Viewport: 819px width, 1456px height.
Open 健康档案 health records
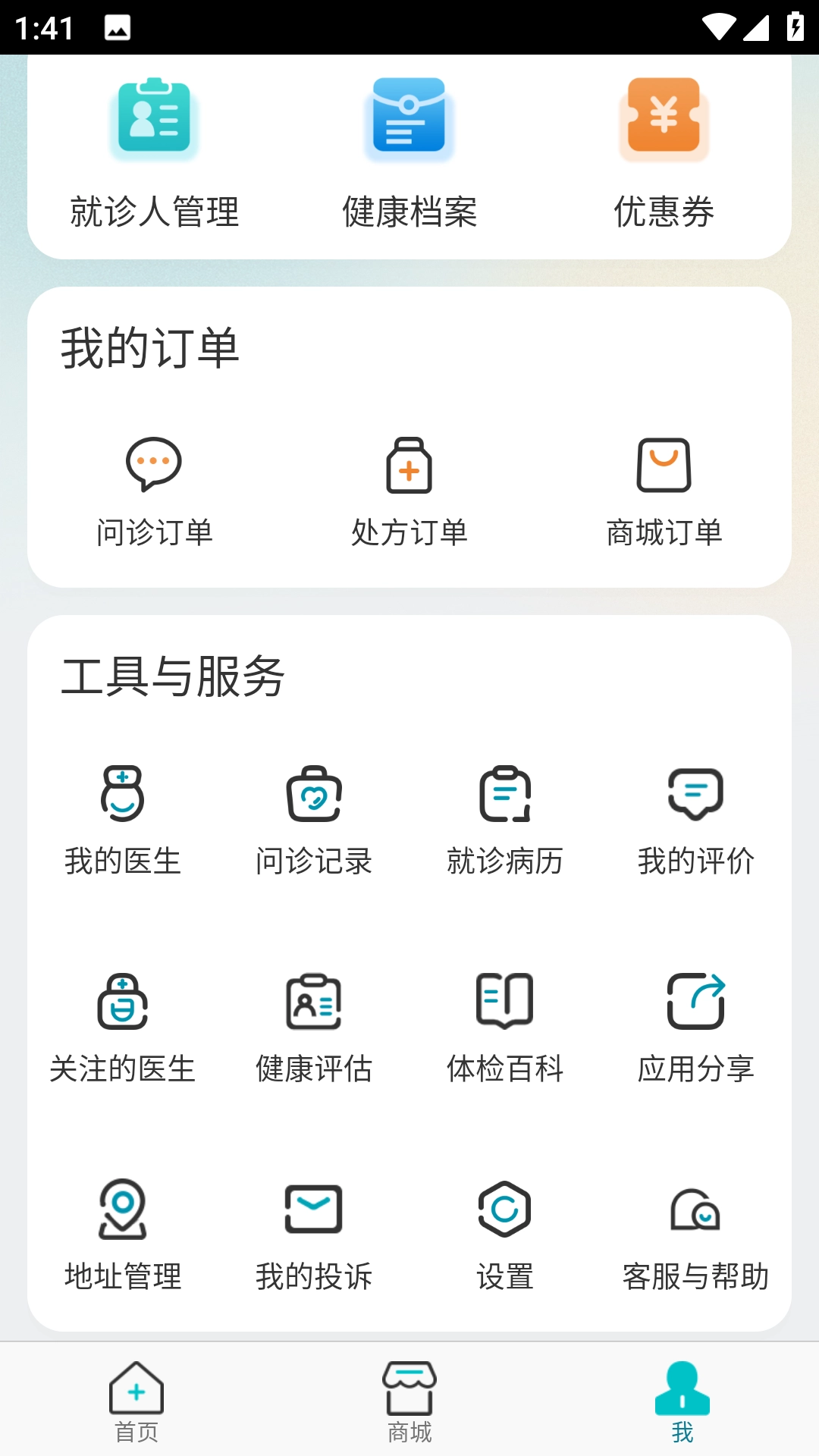[x=409, y=152]
